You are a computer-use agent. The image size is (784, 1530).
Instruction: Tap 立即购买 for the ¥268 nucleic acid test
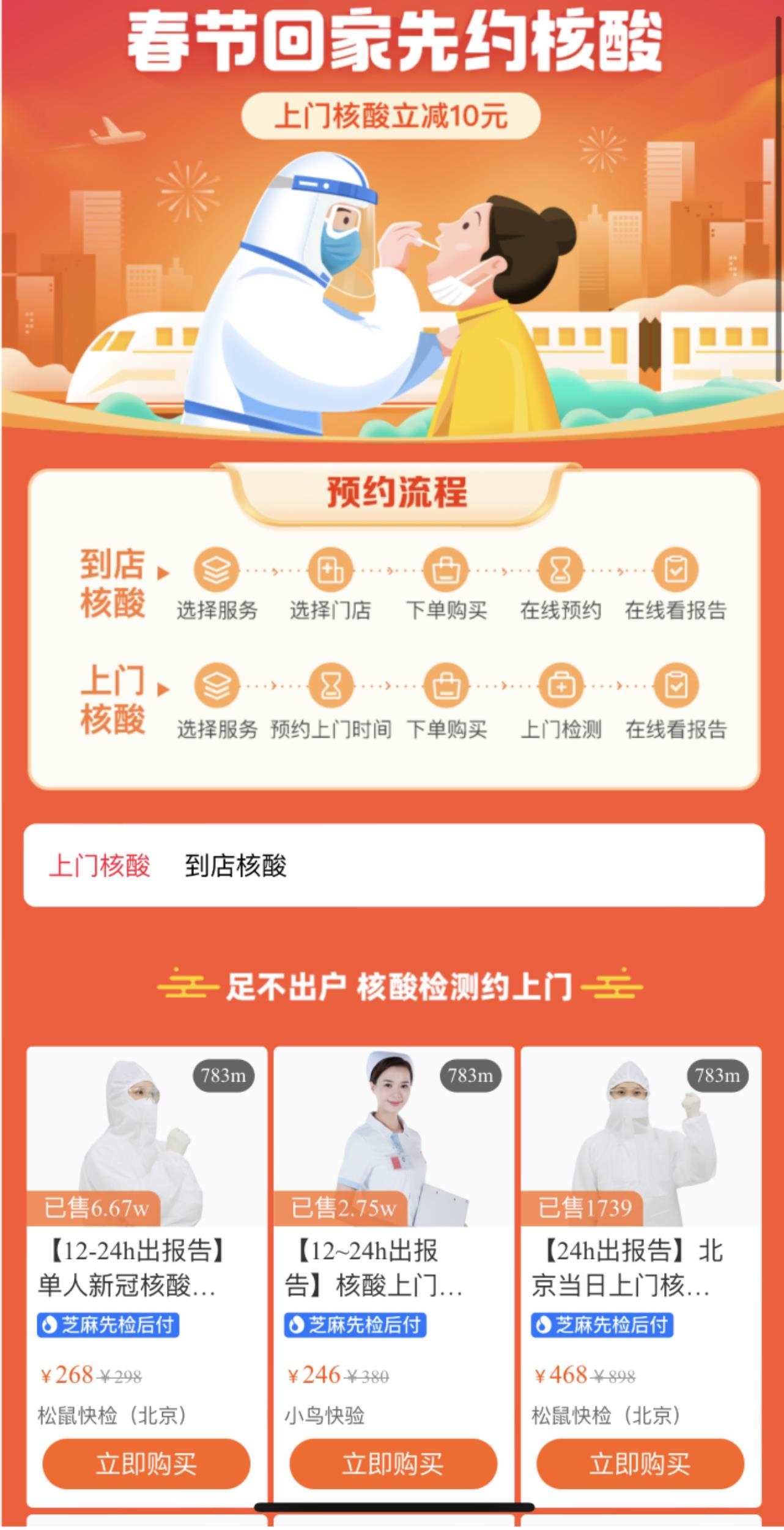146,1463
